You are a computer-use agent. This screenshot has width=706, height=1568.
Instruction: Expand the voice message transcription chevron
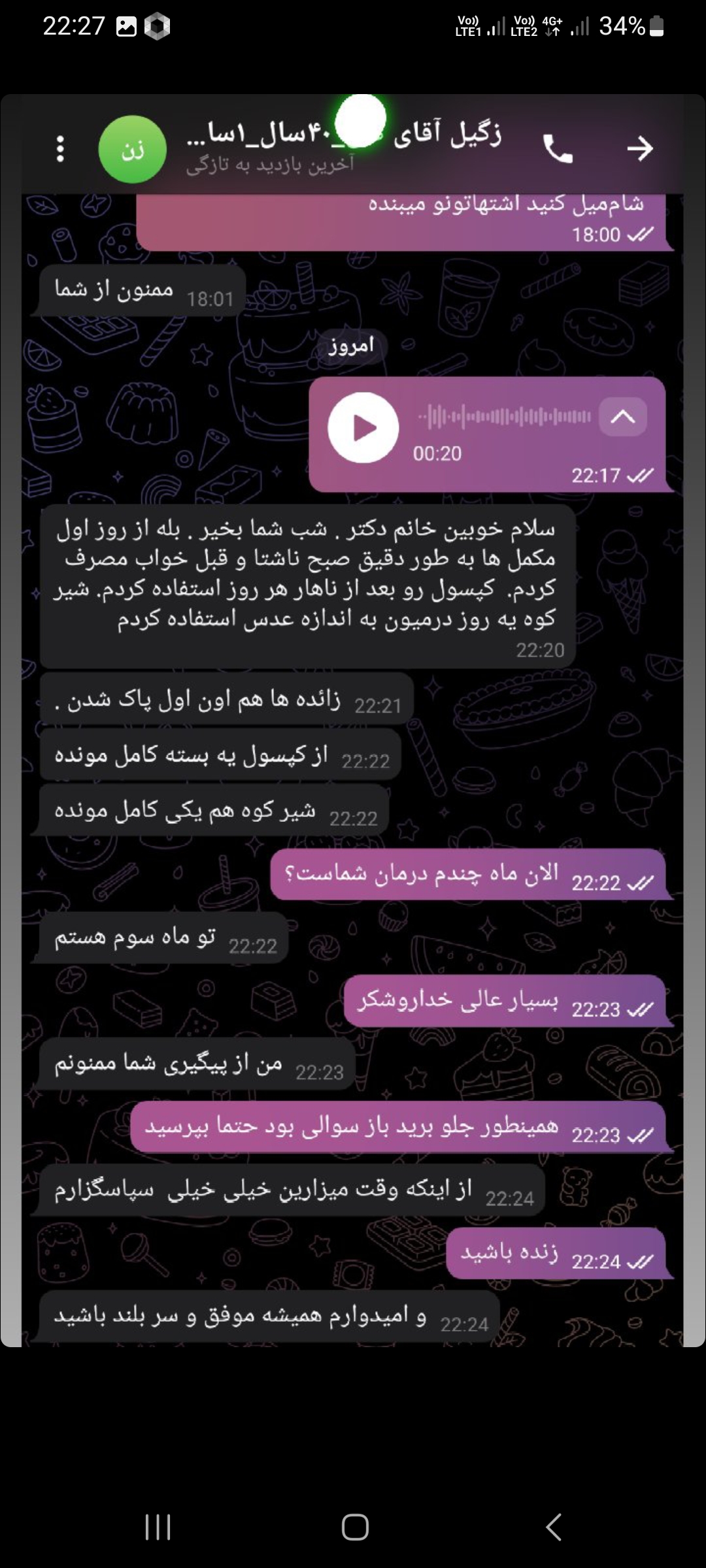pyautogui.click(x=623, y=417)
